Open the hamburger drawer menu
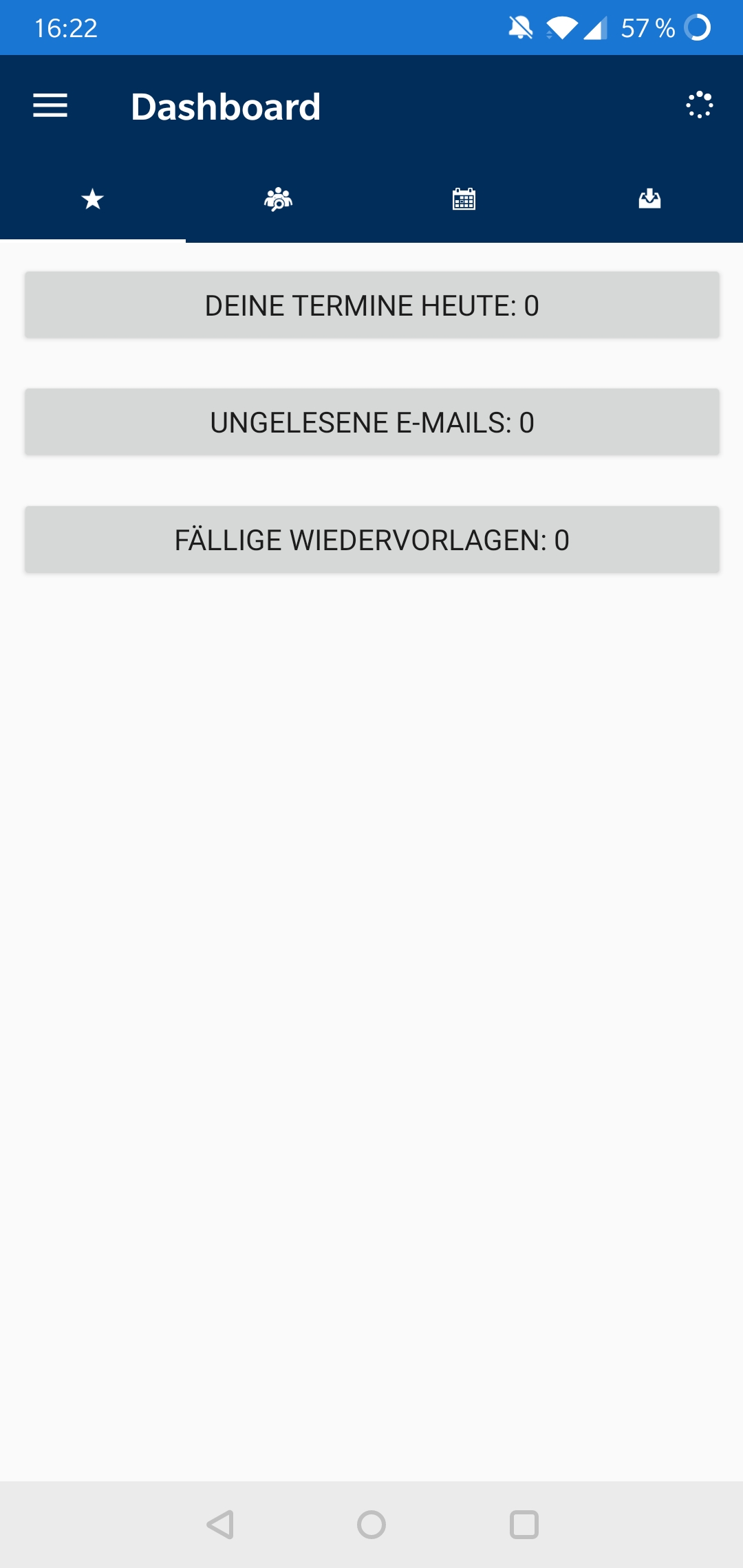The height and width of the screenshot is (1568, 743). [50, 106]
